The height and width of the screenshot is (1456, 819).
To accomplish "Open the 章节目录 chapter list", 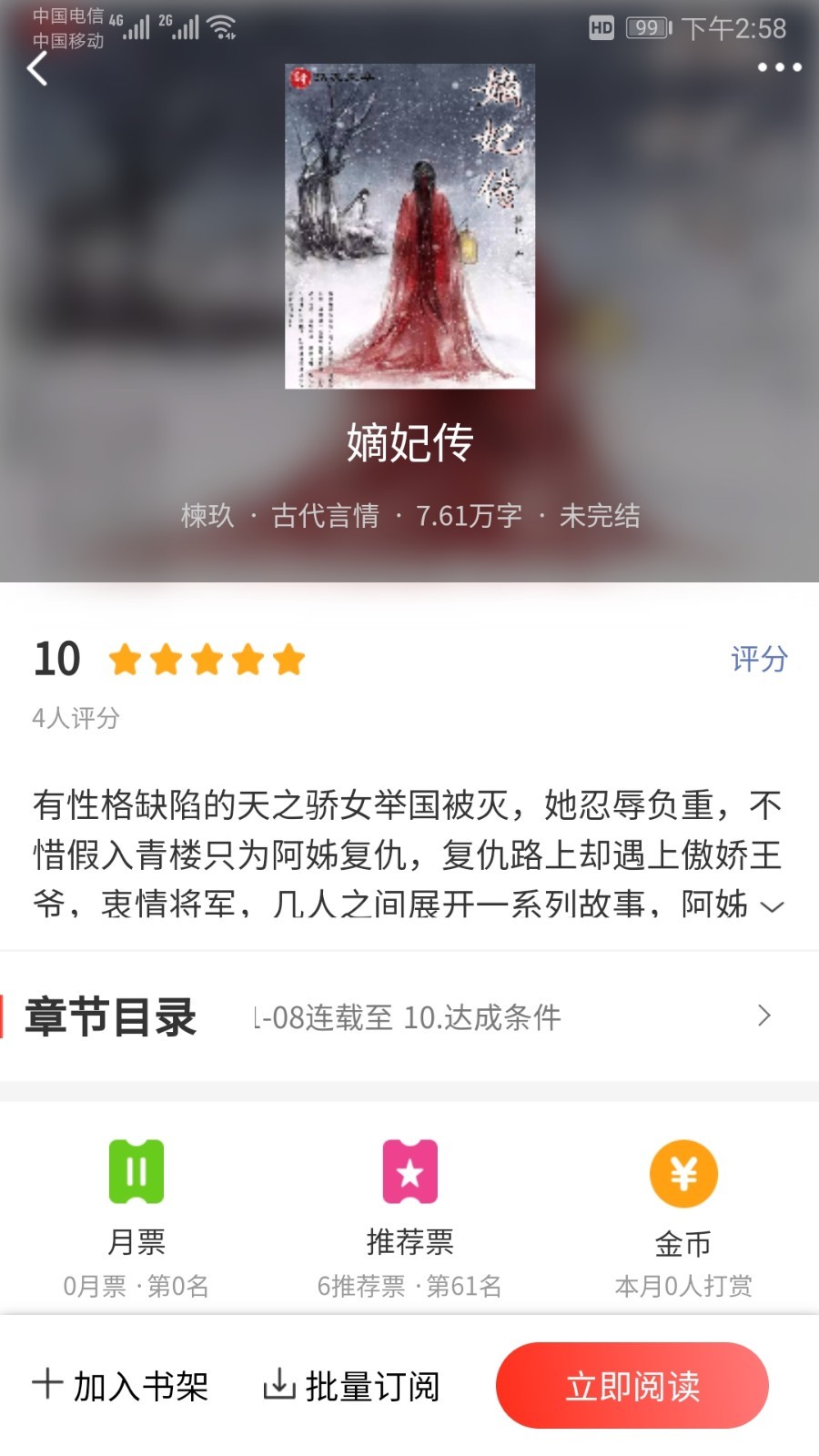I will (409, 1016).
